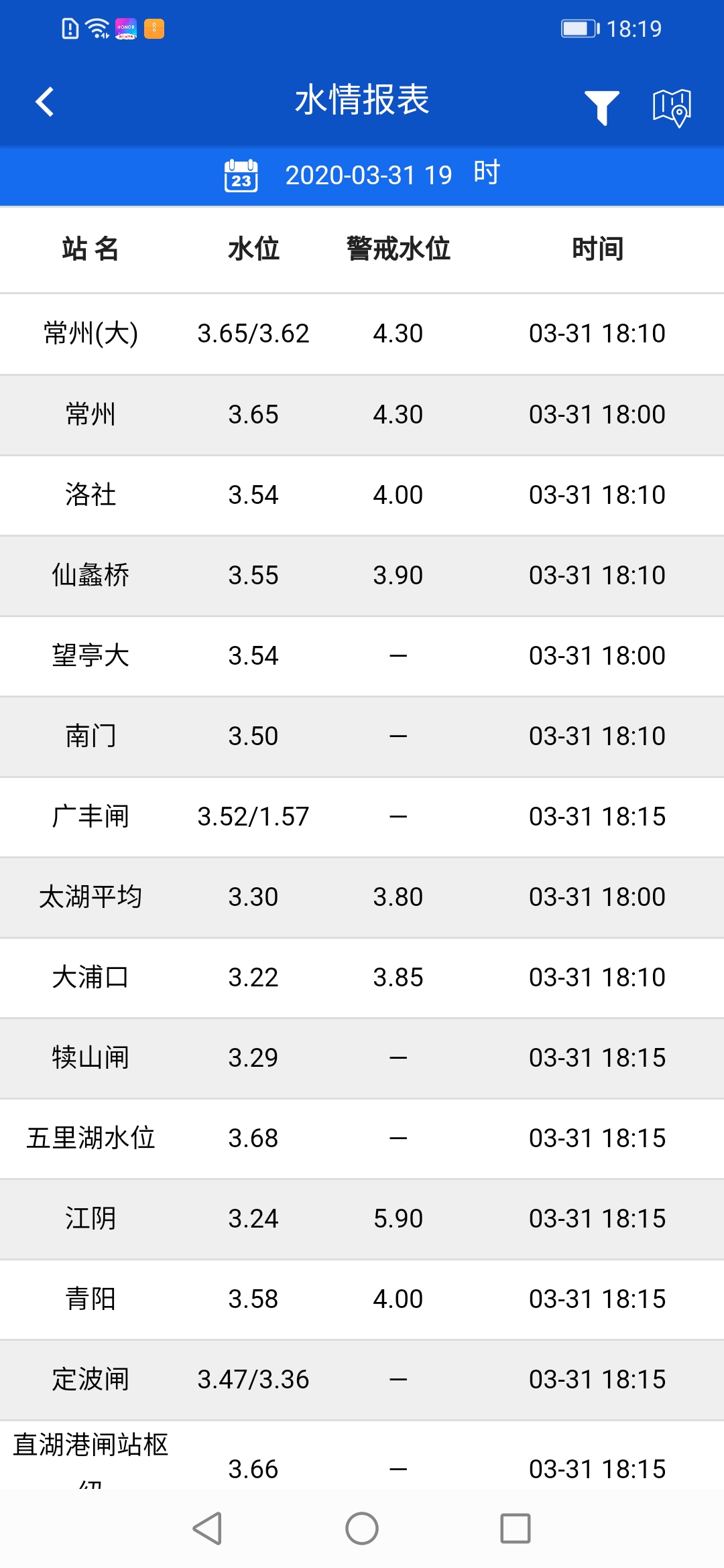This screenshot has width=724, height=1568.
Task: Open the 江阴 station row
Action: pyautogui.click(x=362, y=1219)
